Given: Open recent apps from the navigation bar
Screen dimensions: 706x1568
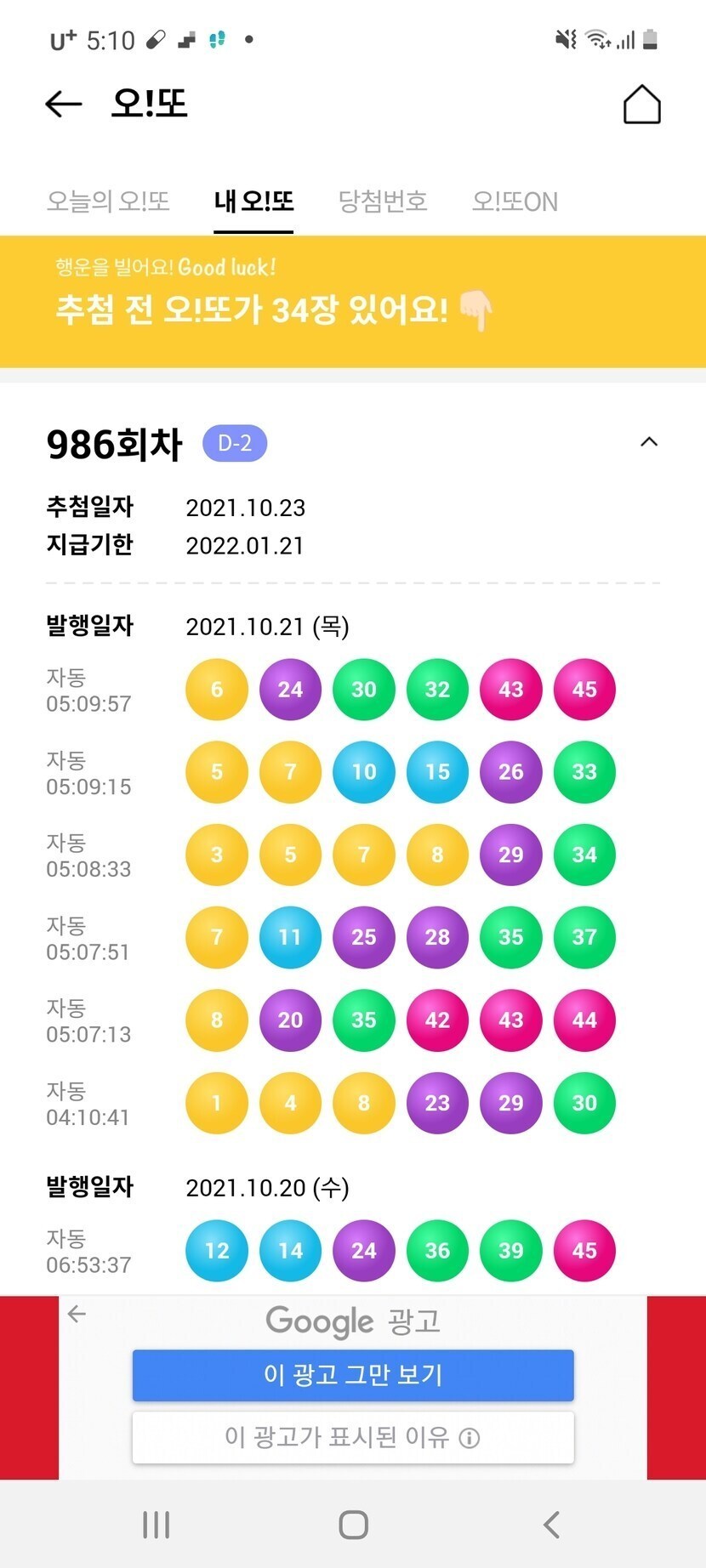Looking at the screenshot, I should (x=157, y=1525).
